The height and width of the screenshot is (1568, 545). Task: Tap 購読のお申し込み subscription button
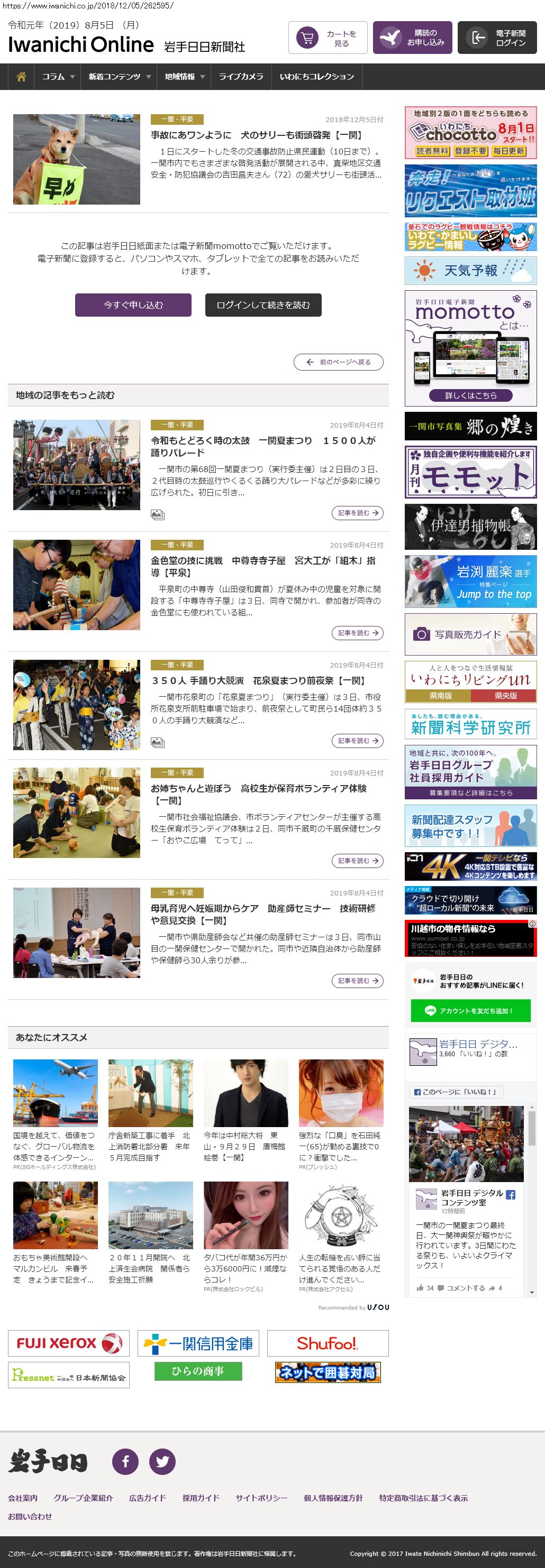point(412,38)
